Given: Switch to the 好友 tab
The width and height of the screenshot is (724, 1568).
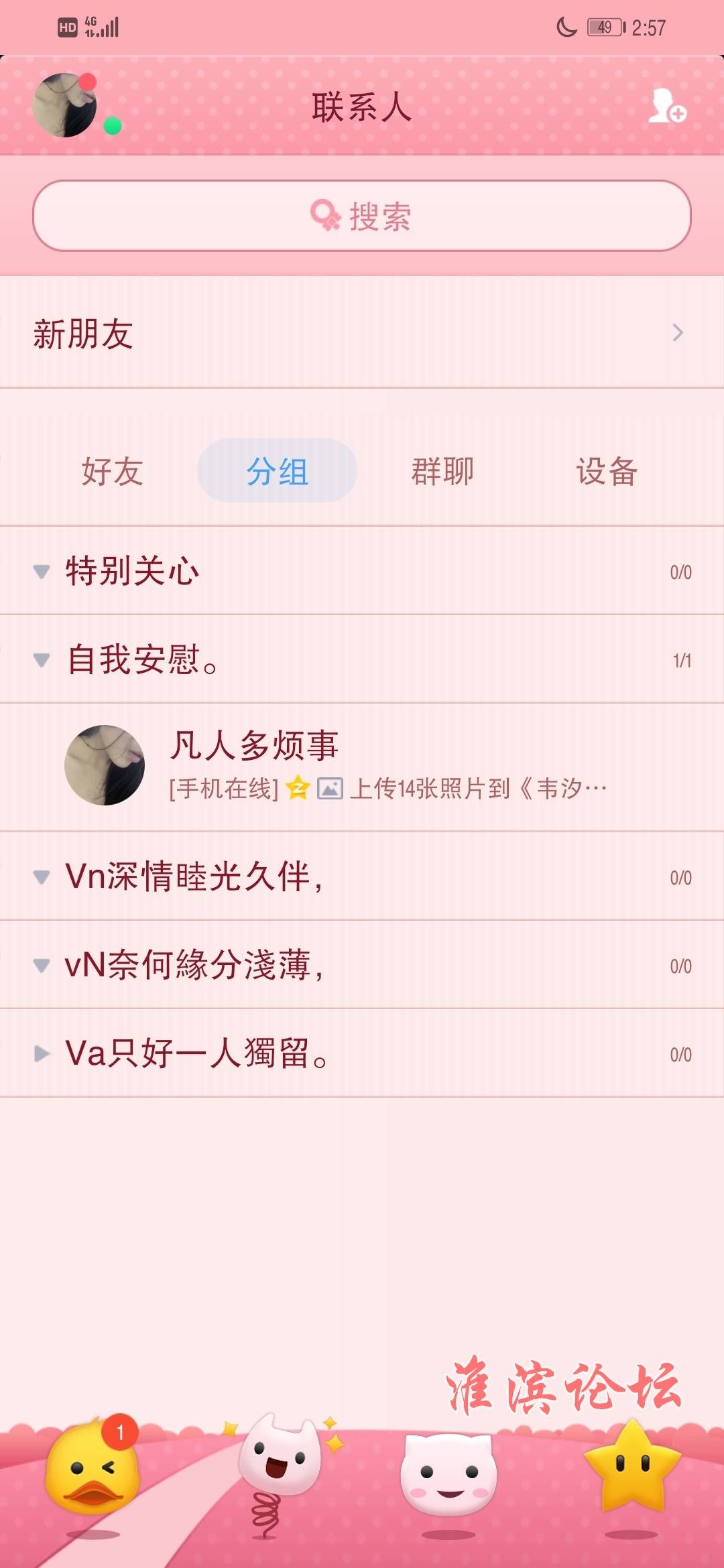Looking at the screenshot, I should (112, 471).
